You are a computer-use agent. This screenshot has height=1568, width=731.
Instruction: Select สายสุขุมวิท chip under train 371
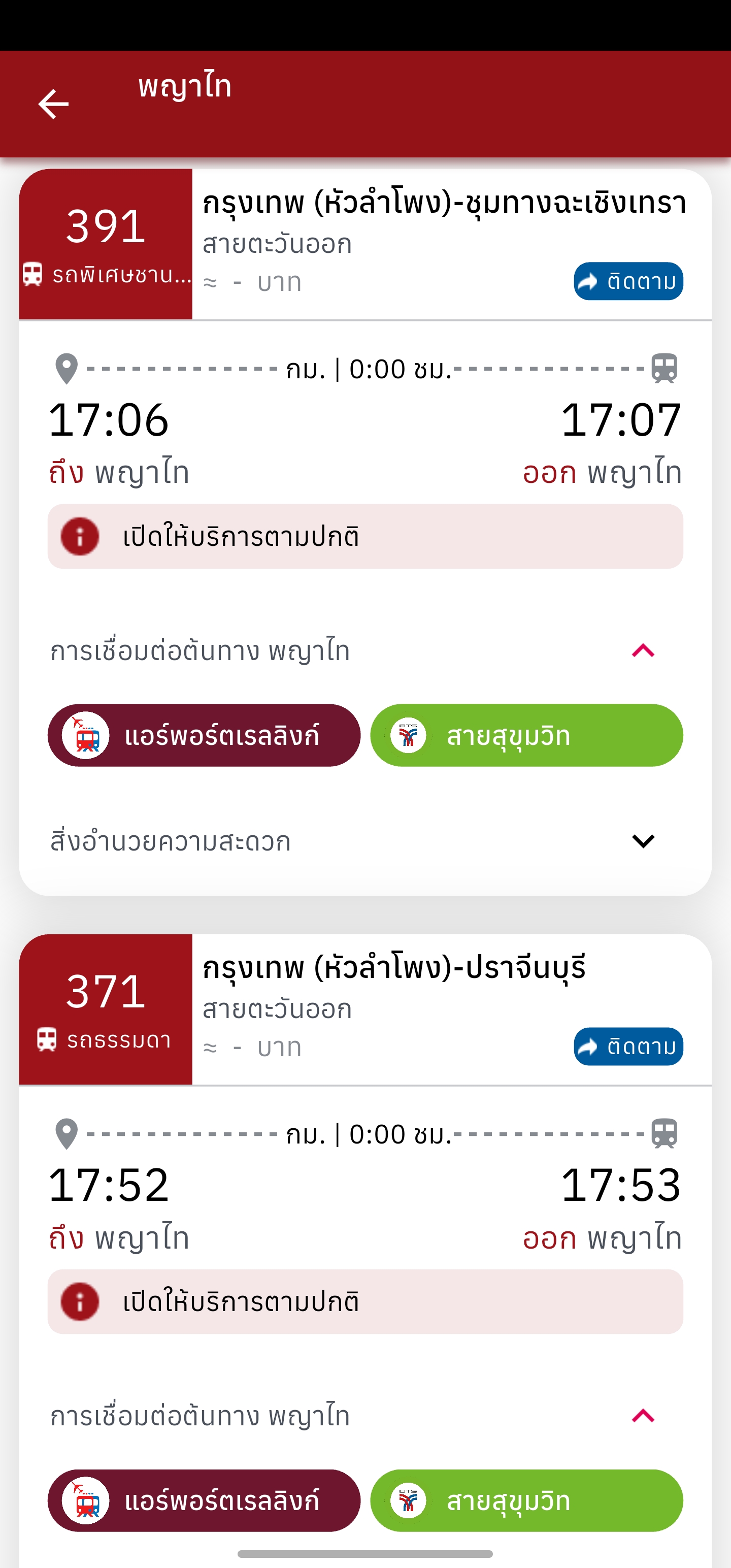(x=526, y=1500)
